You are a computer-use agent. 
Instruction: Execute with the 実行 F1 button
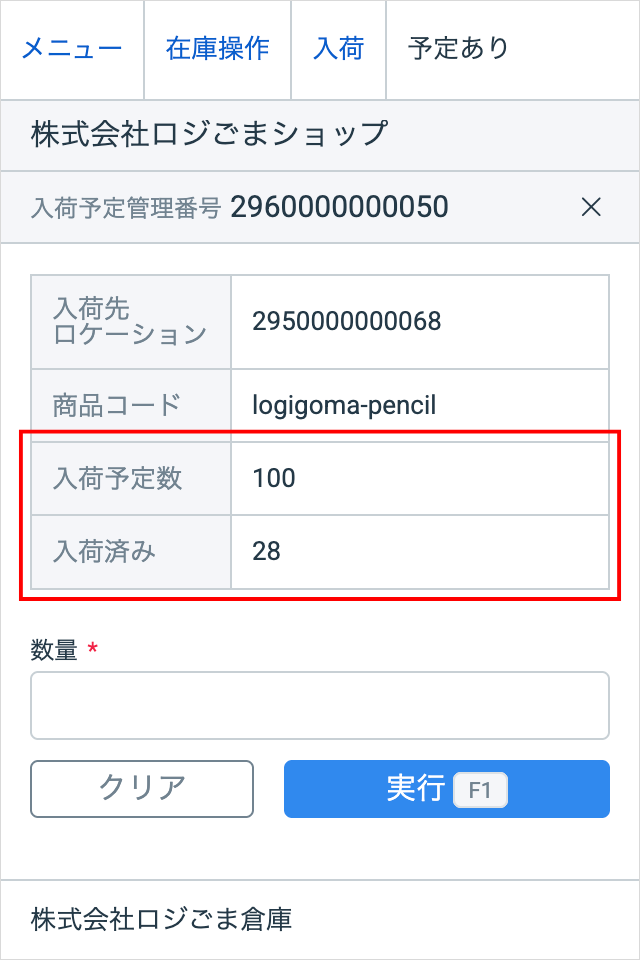[x=446, y=789]
